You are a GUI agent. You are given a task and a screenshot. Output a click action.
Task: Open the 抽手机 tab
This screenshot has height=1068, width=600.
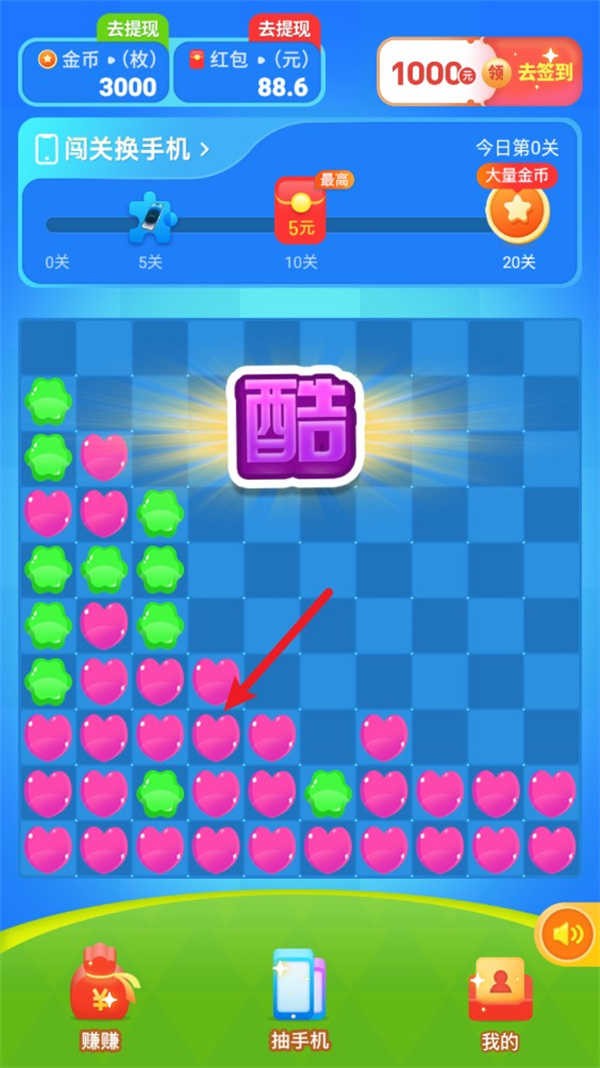pos(300,997)
